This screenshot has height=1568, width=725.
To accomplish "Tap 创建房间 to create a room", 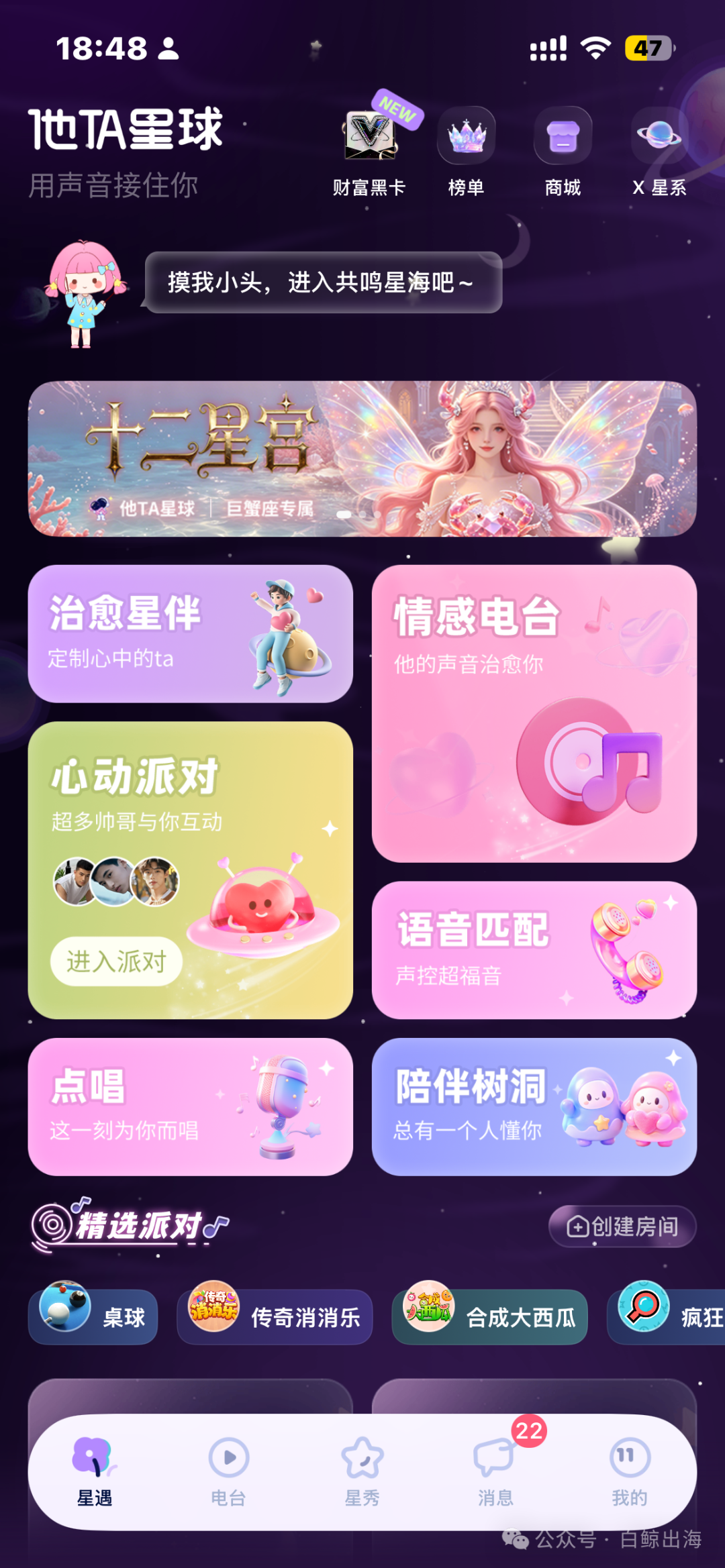I will click(x=622, y=1226).
